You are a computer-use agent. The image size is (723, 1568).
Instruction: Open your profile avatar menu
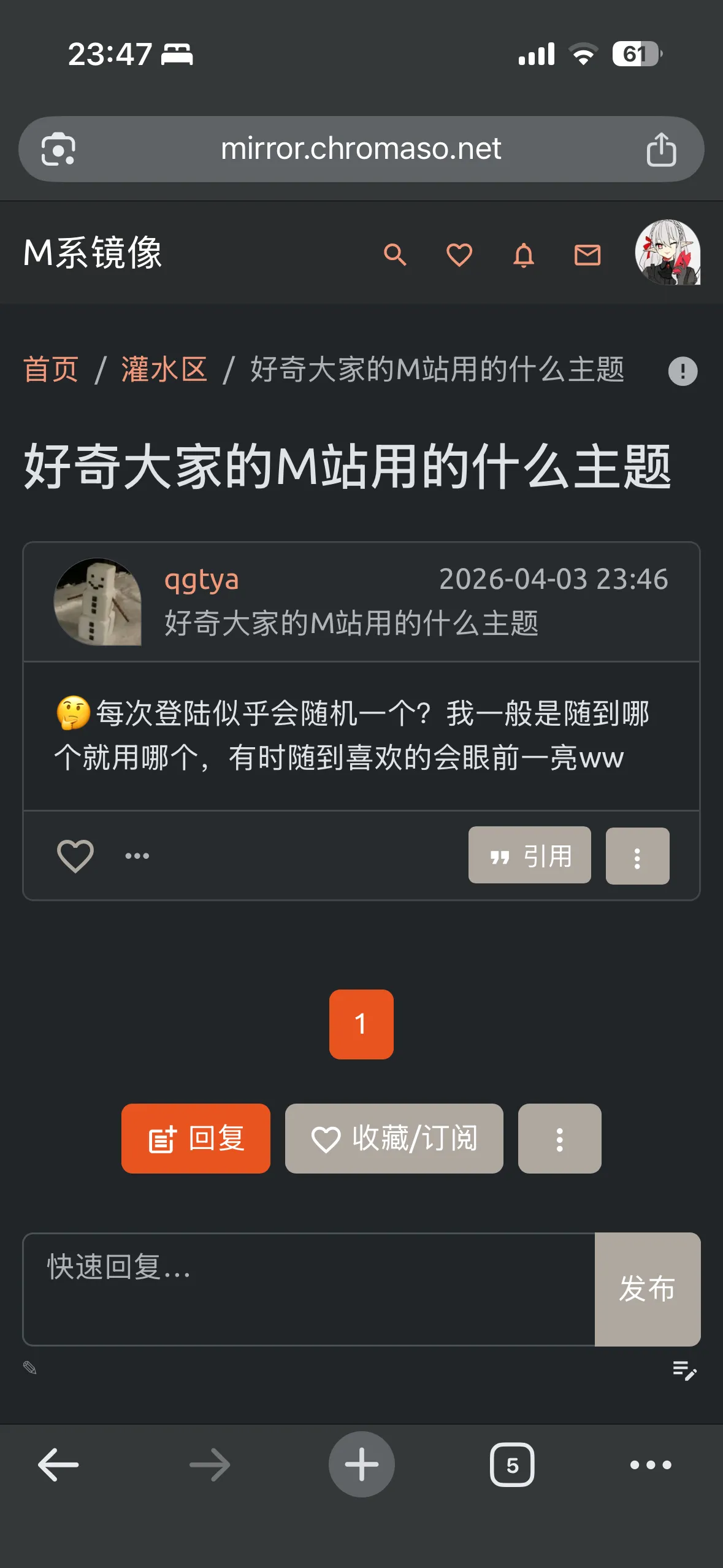(x=667, y=253)
